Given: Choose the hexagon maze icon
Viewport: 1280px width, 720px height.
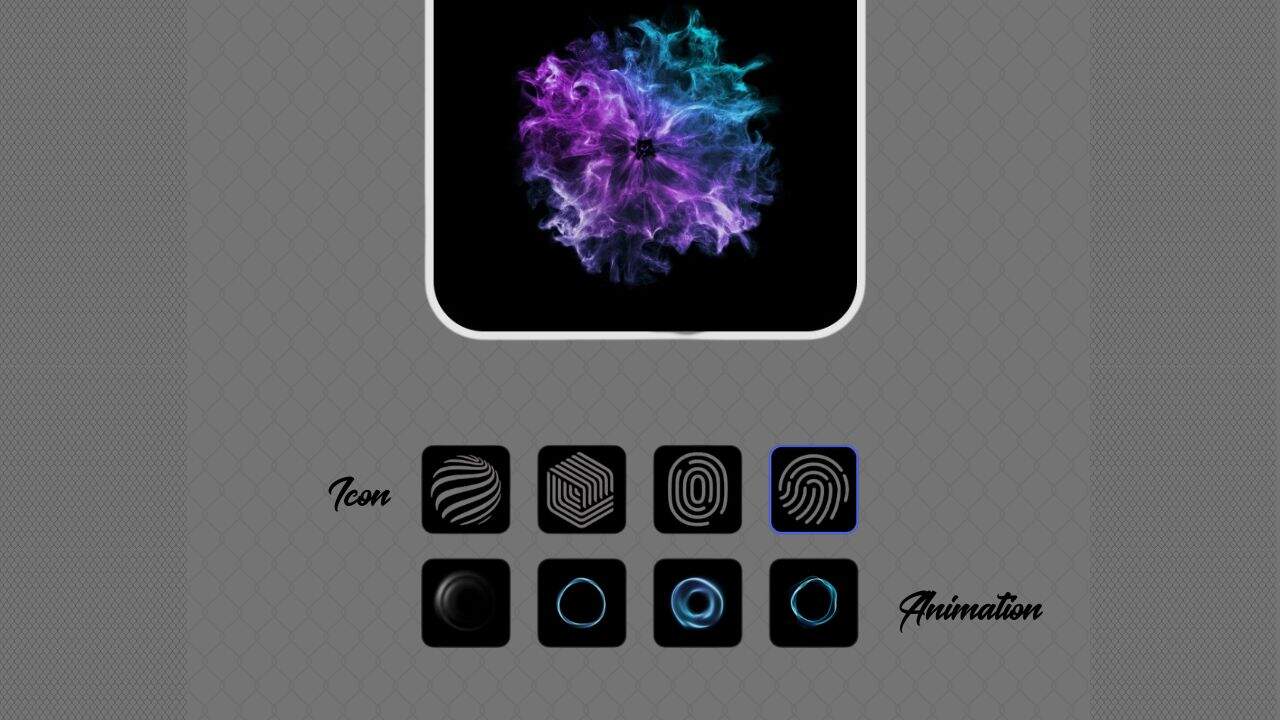Looking at the screenshot, I should point(582,490).
